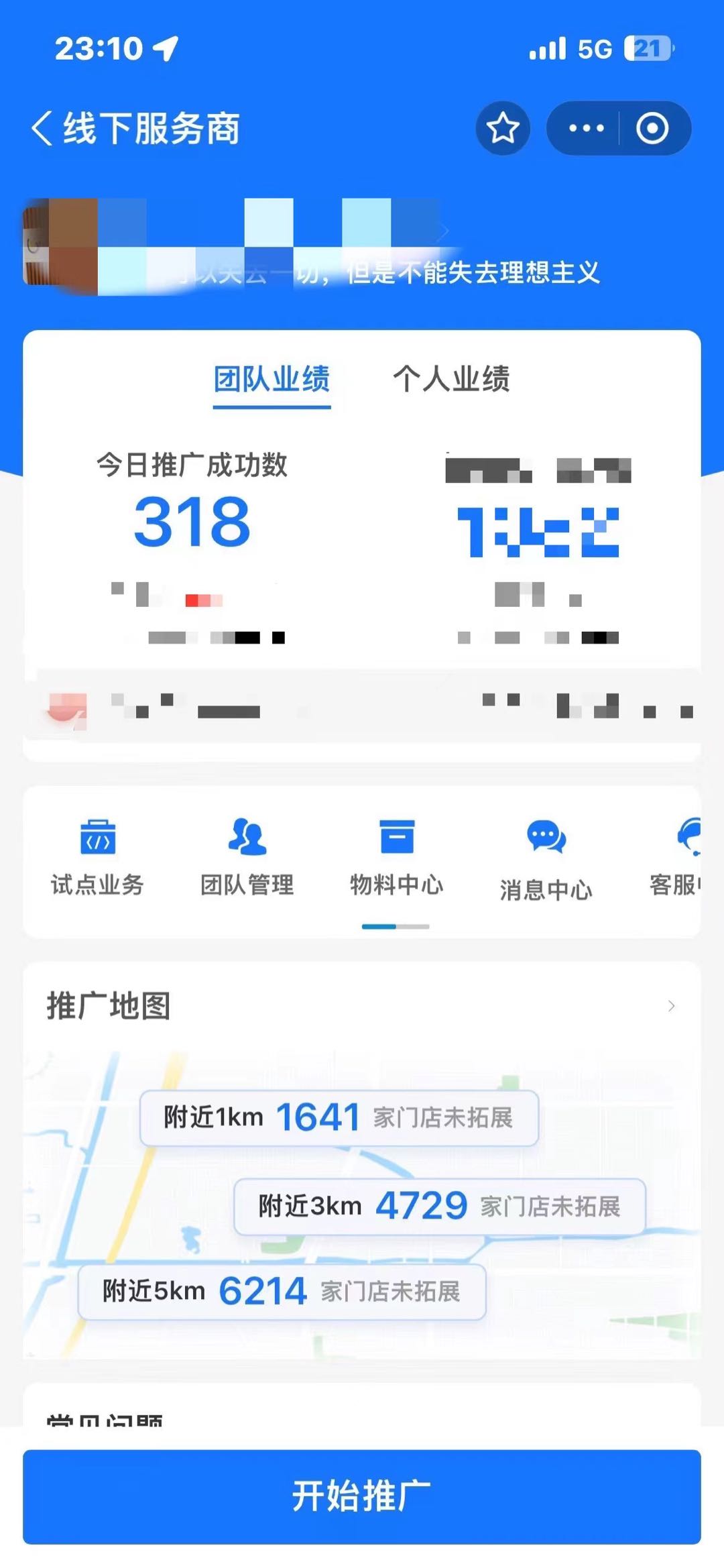The height and width of the screenshot is (1568, 724).
Task: View 附近5km 6214 stores bubble
Action: [282, 1292]
